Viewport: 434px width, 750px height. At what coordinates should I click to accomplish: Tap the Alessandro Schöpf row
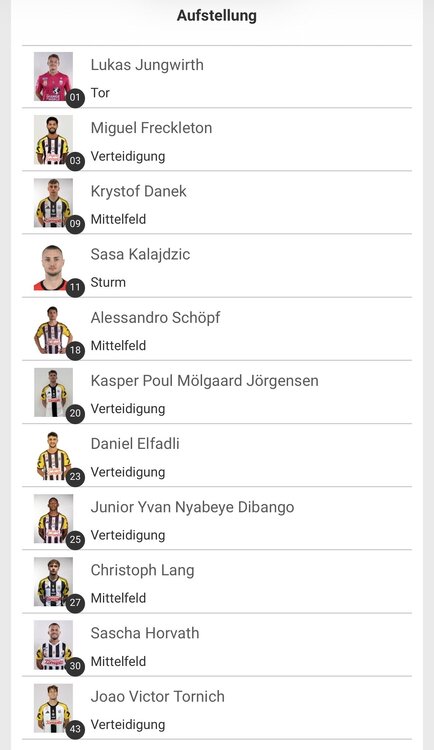coord(217,329)
